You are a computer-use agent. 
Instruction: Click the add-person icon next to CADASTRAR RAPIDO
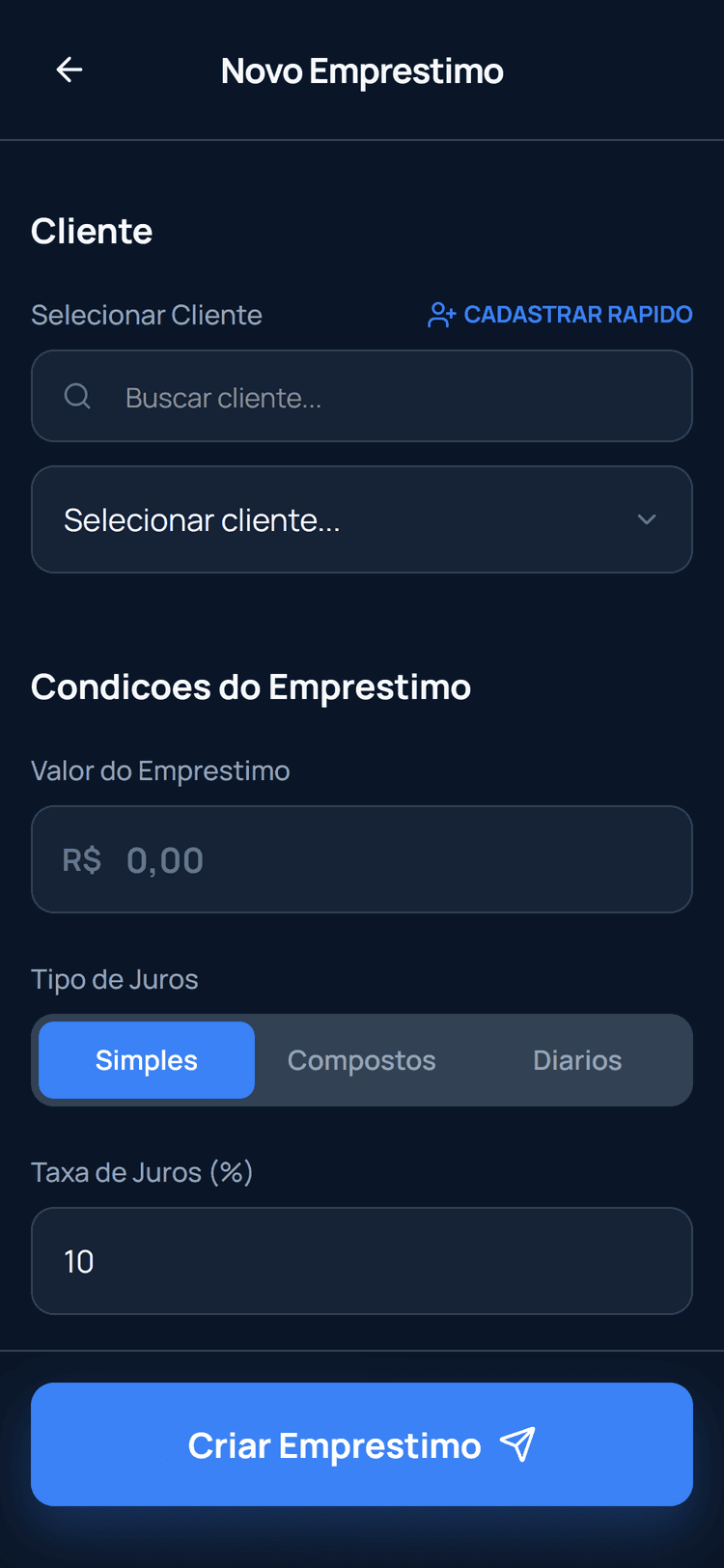tap(442, 314)
